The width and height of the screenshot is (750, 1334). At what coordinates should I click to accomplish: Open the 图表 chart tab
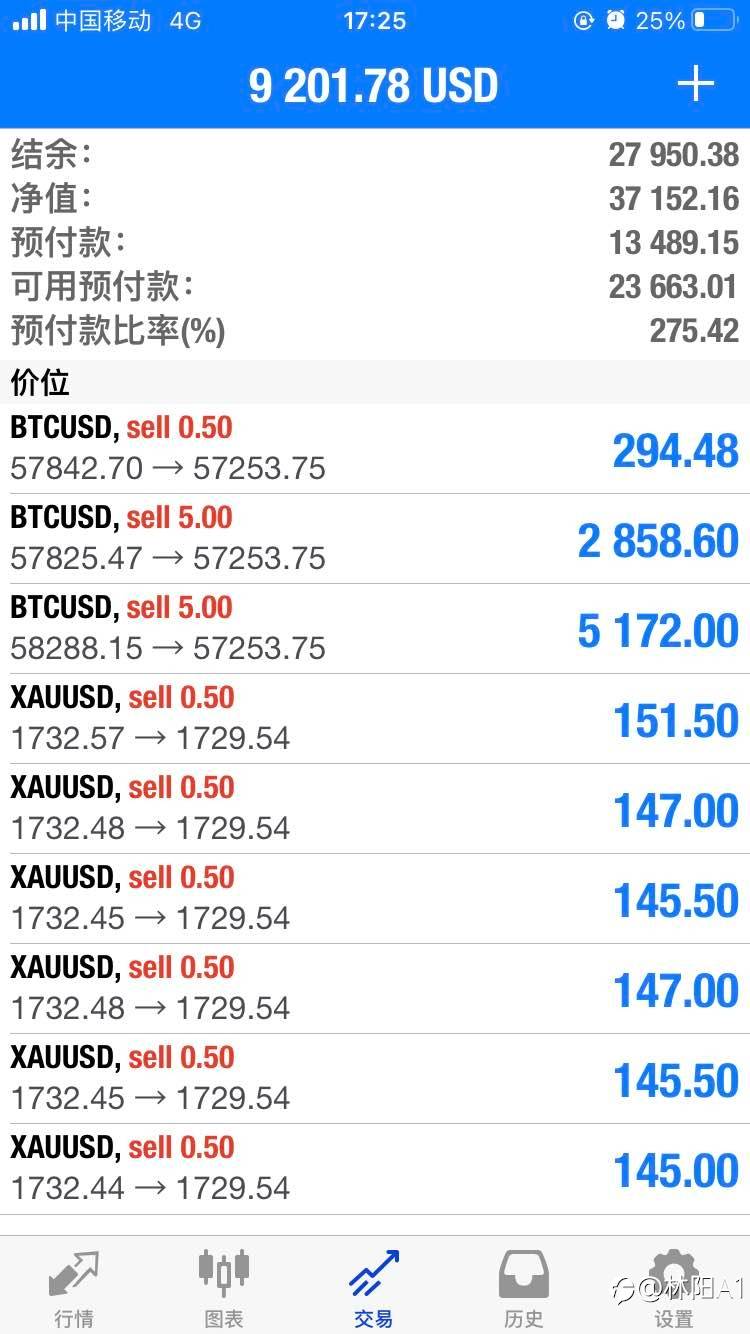(x=224, y=1286)
